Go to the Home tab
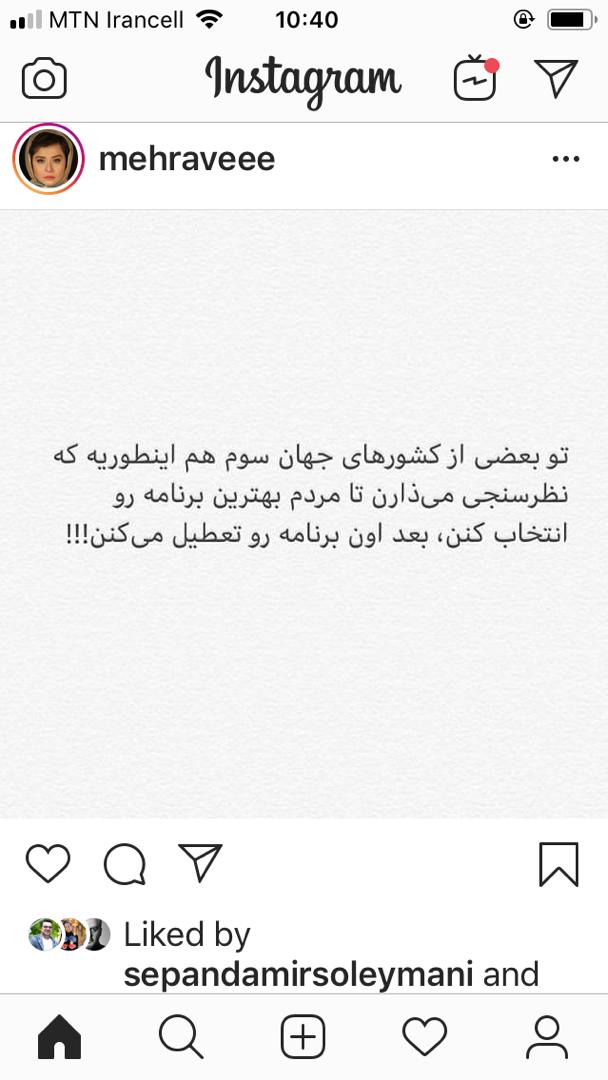Image resolution: width=608 pixels, height=1080 pixels. pos(60,1037)
